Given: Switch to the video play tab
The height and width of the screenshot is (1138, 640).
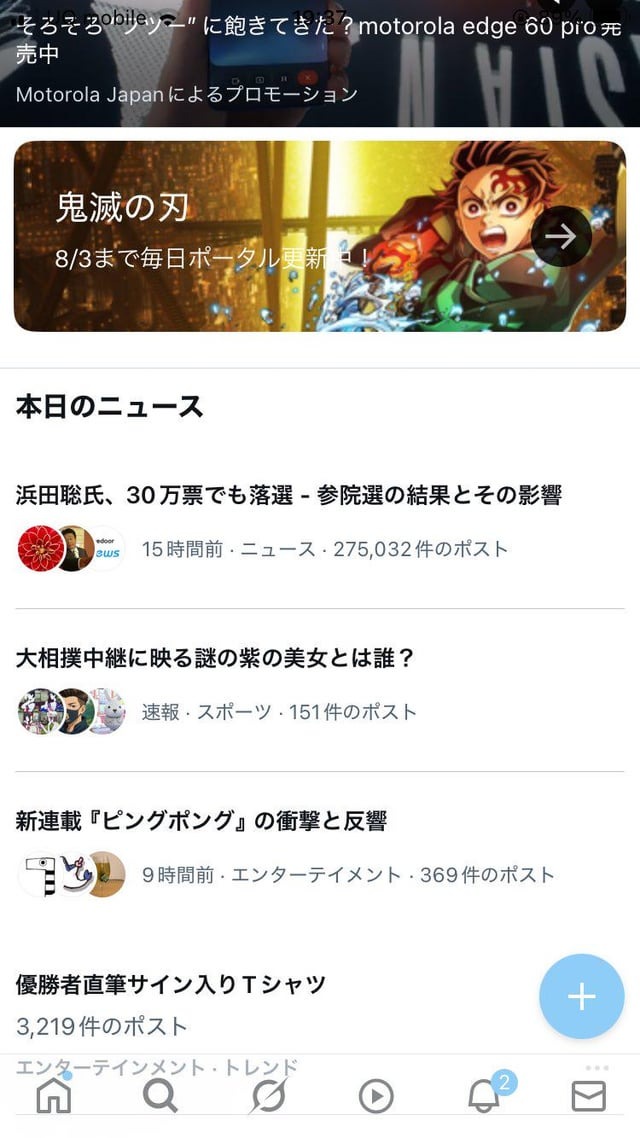Looking at the screenshot, I should (x=376, y=1096).
